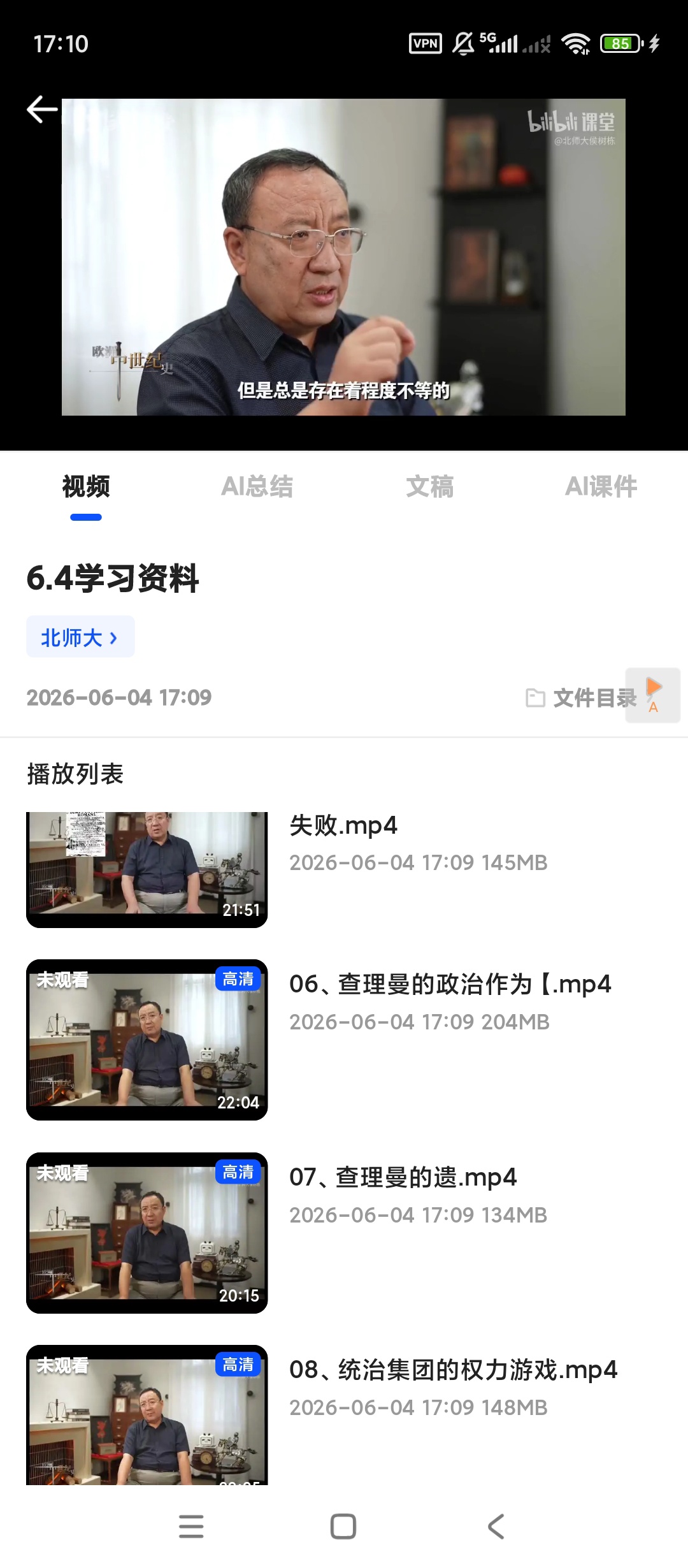Open the AI课件 tab
The image size is (688, 1568).
tap(601, 486)
